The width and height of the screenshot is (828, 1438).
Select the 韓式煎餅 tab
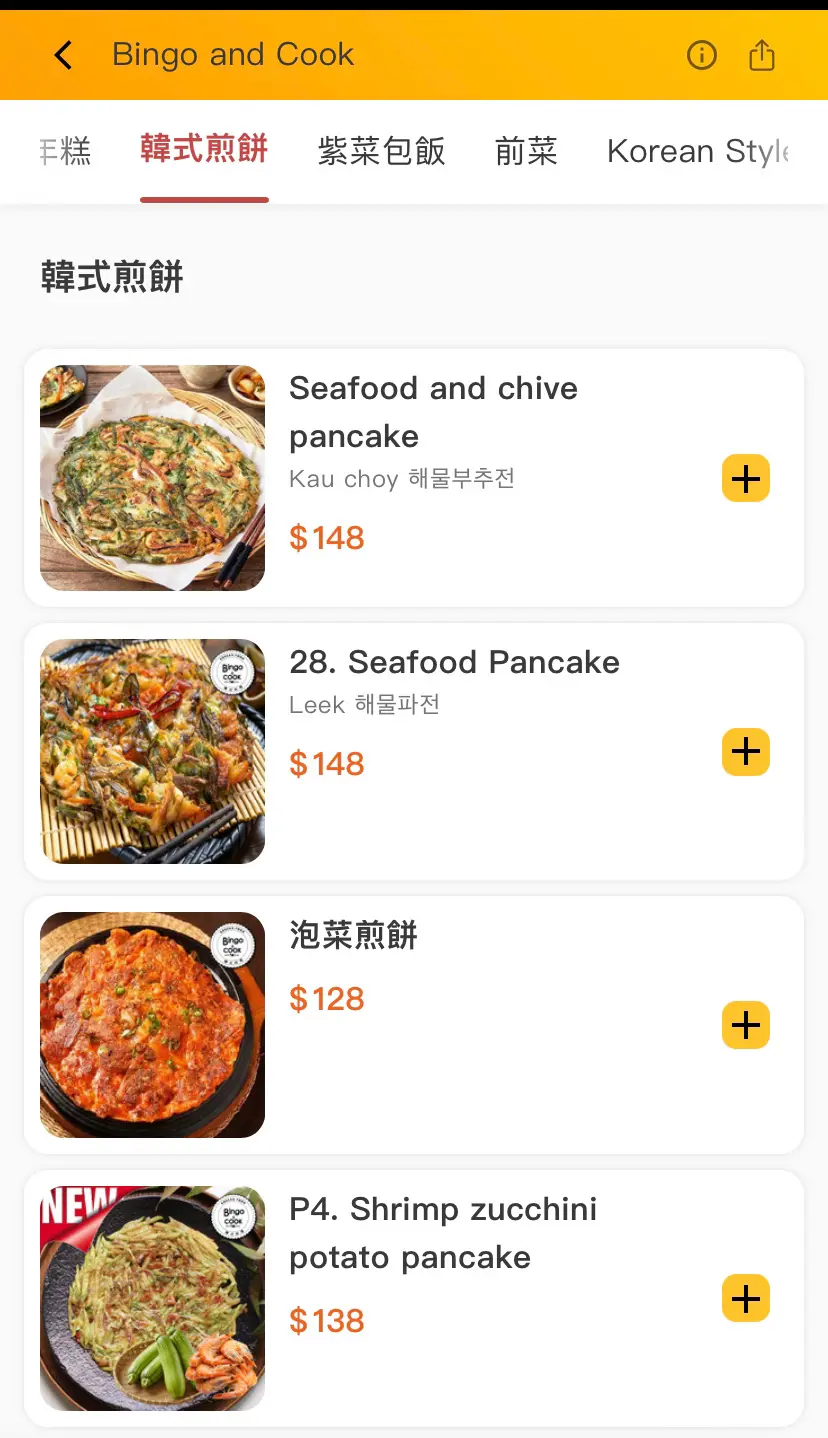click(204, 150)
